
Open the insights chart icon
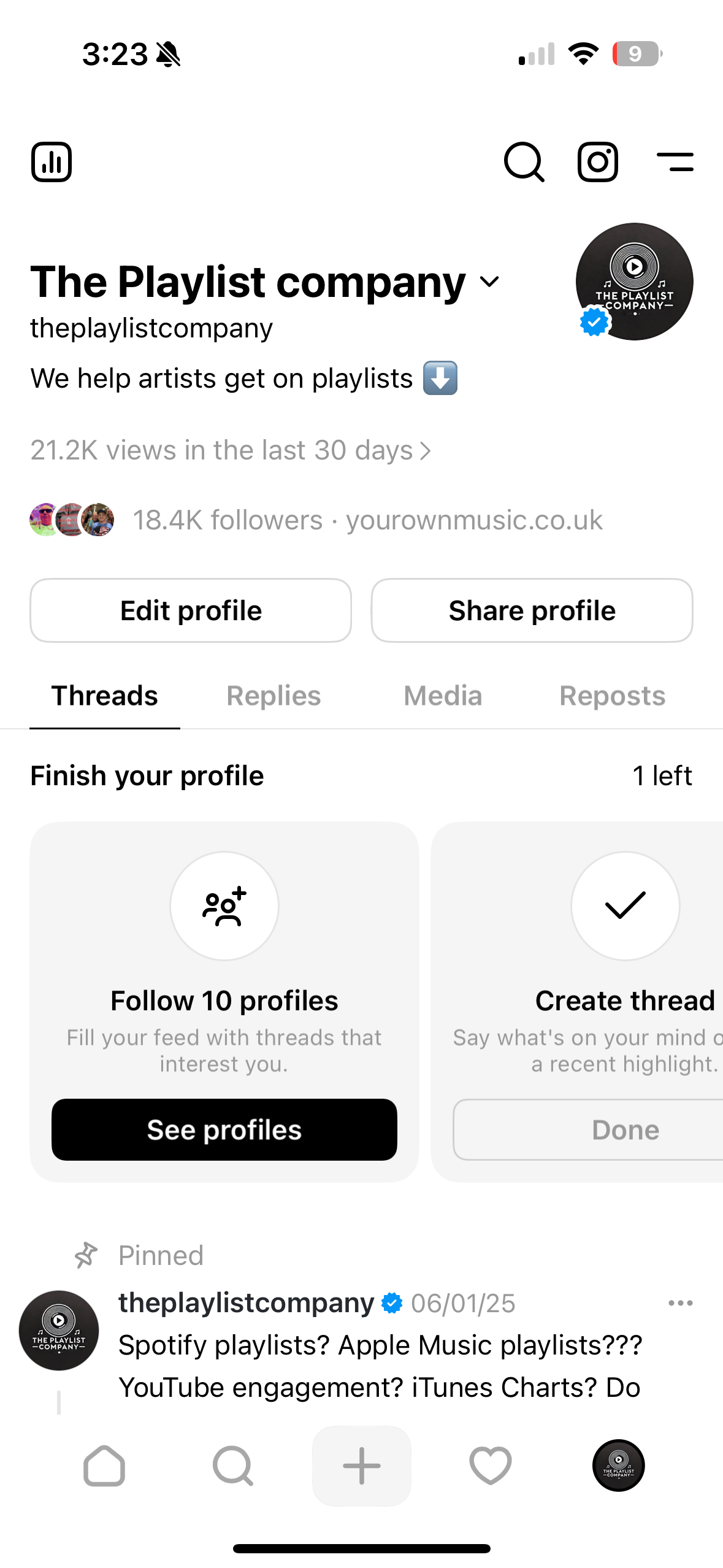52,163
